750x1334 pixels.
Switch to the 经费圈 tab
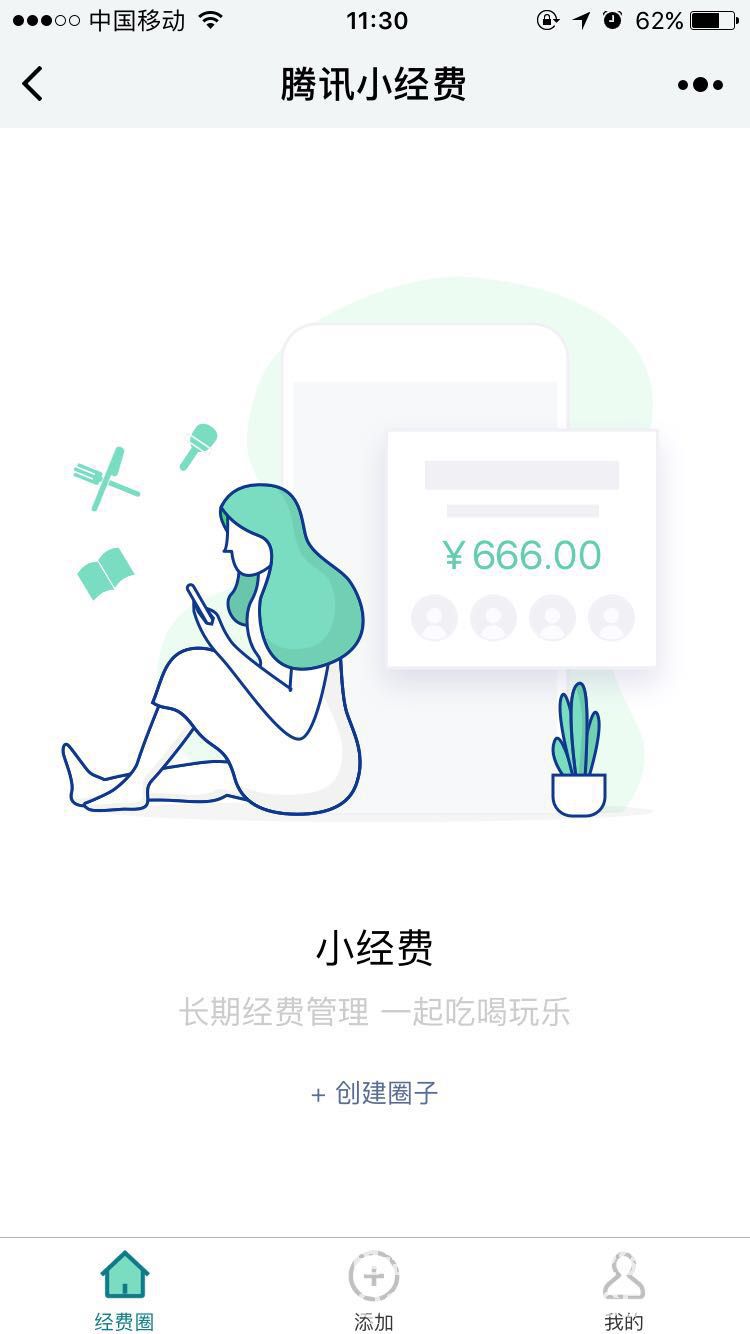click(124, 1288)
